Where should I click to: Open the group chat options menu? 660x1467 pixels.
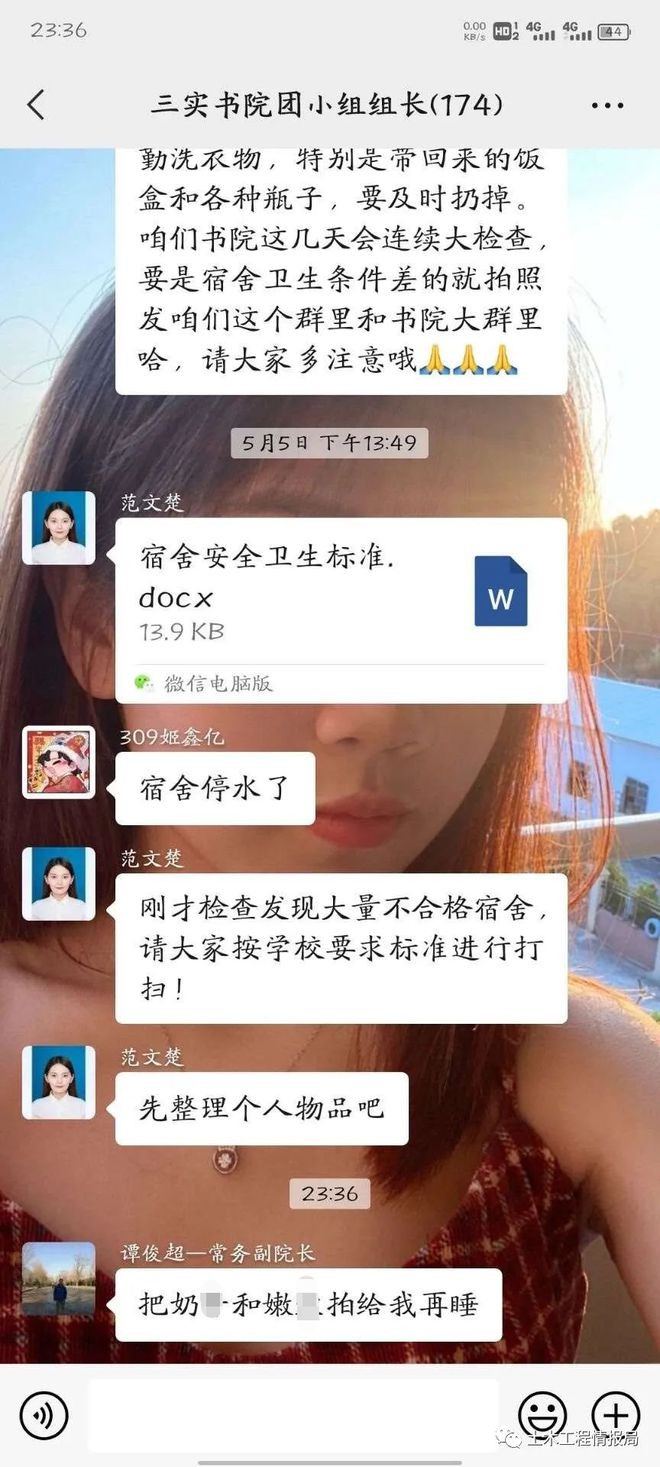(x=607, y=105)
